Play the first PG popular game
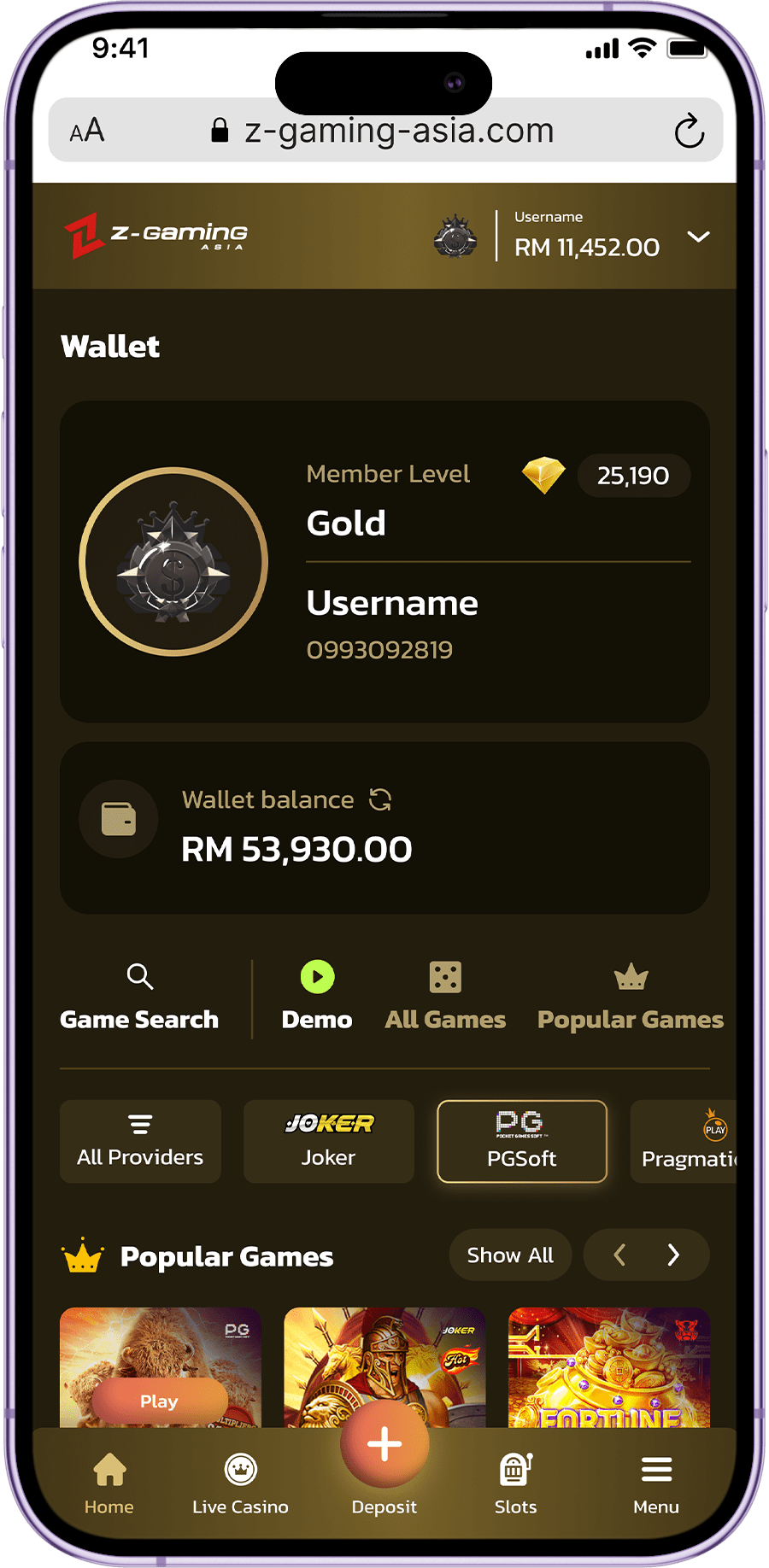Screen dimensions: 769x1568 tap(159, 1401)
